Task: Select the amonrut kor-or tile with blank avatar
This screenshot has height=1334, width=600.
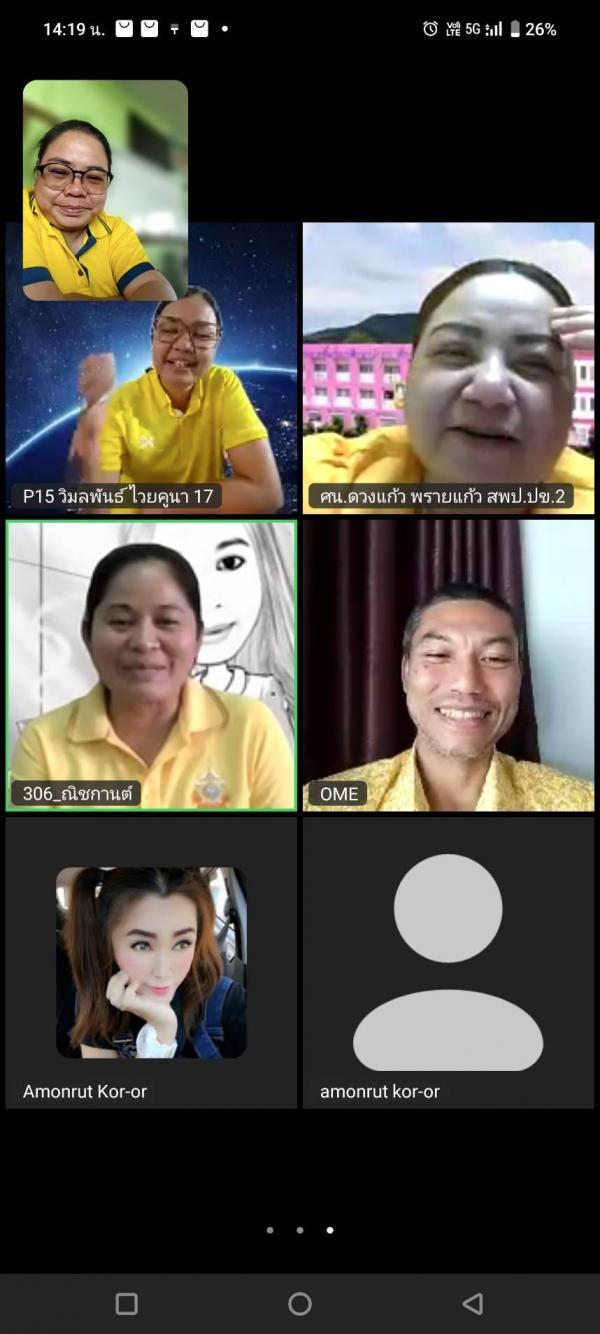Action: tap(448, 962)
